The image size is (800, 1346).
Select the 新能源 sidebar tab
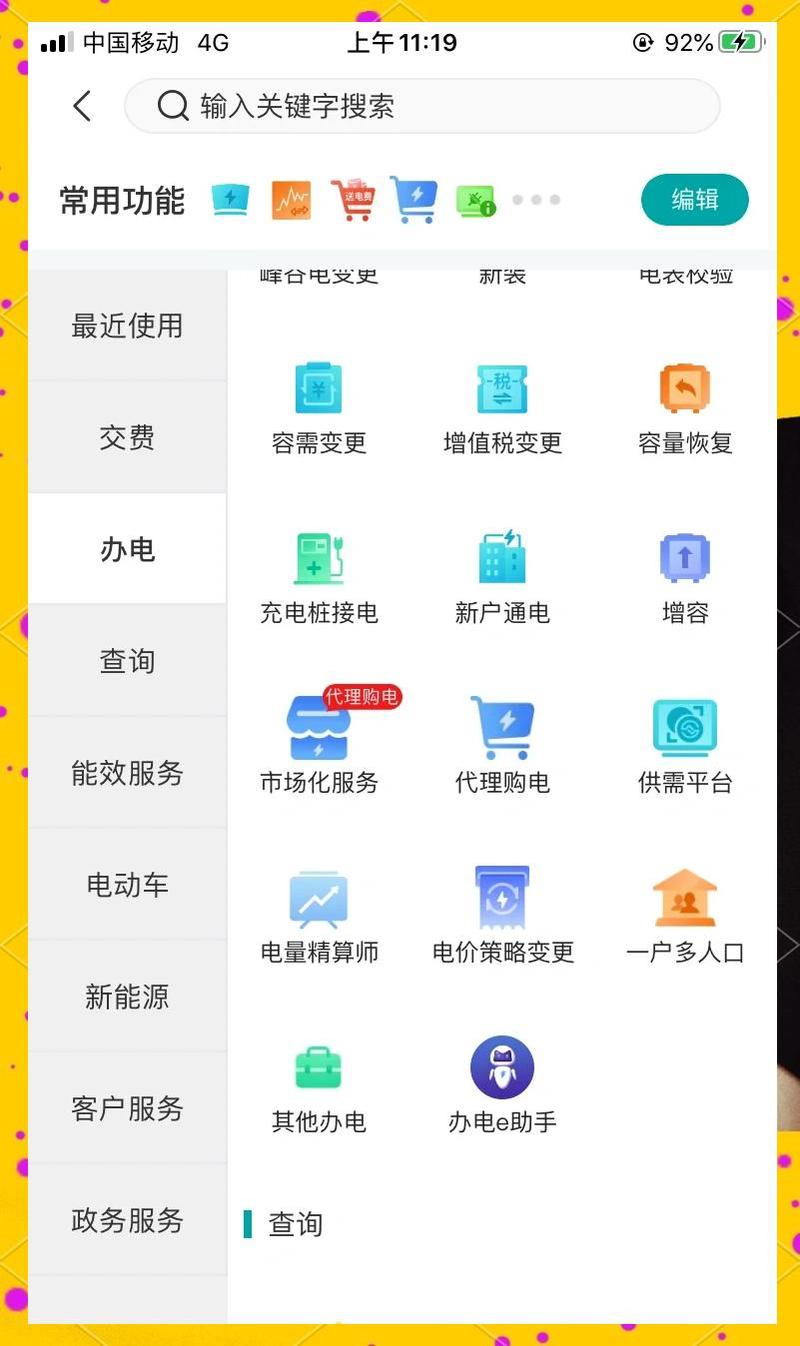(127, 997)
